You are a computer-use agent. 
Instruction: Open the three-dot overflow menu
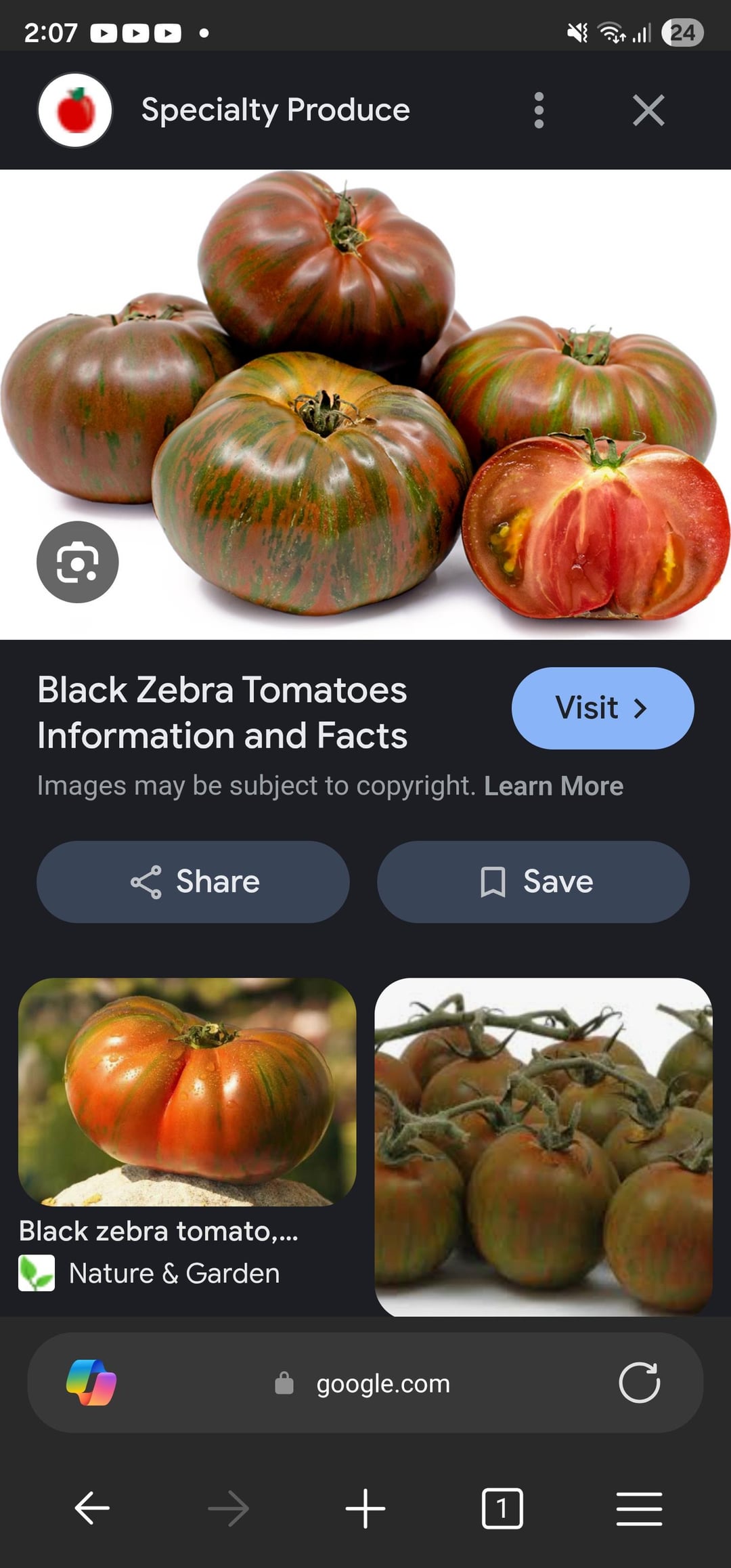click(x=539, y=110)
